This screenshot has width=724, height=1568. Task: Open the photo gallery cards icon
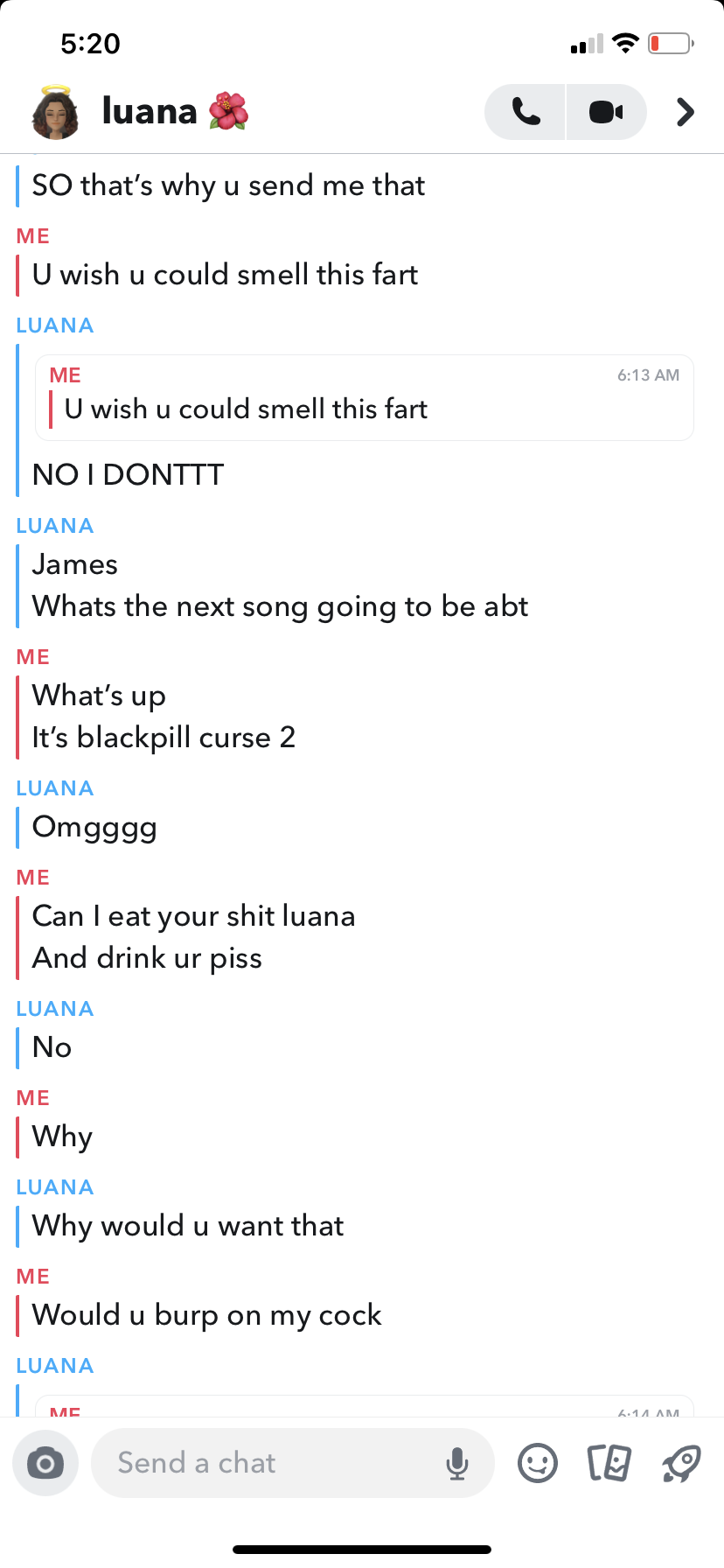pos(609,1463)
